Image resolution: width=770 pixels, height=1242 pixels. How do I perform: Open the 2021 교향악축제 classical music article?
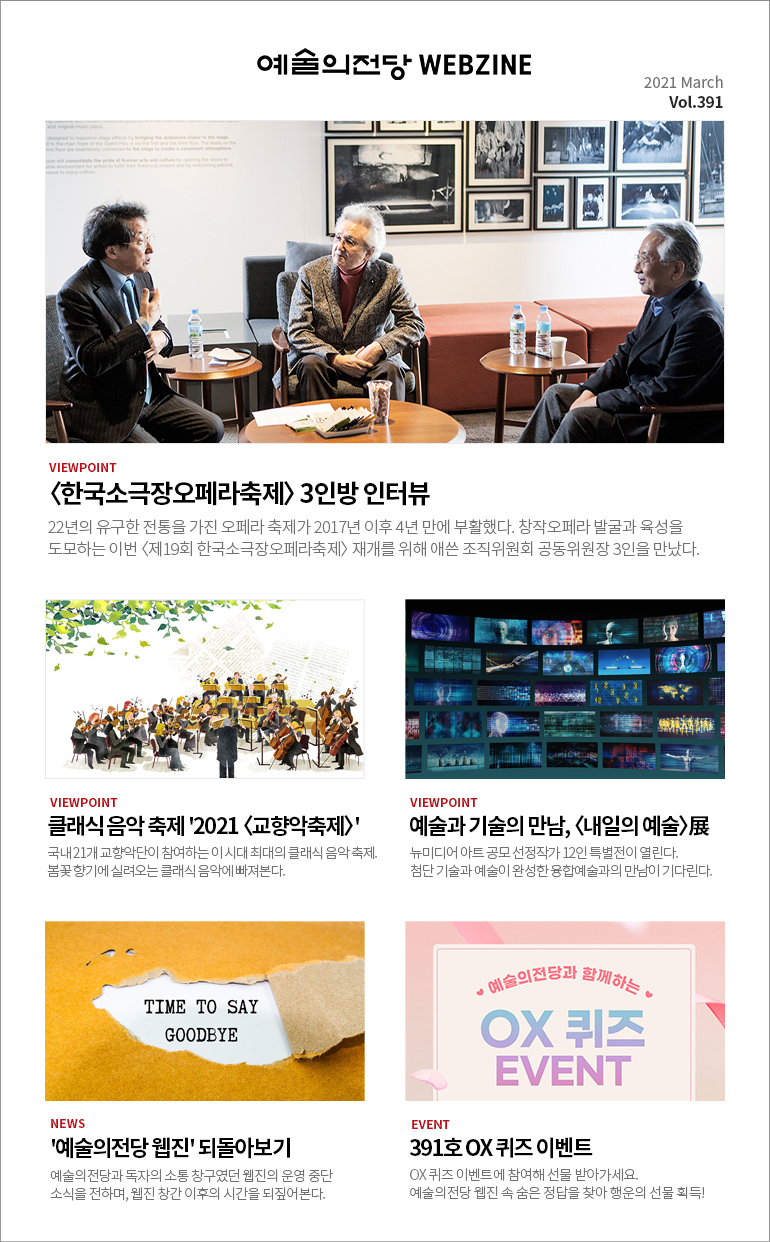click(204, 826)
